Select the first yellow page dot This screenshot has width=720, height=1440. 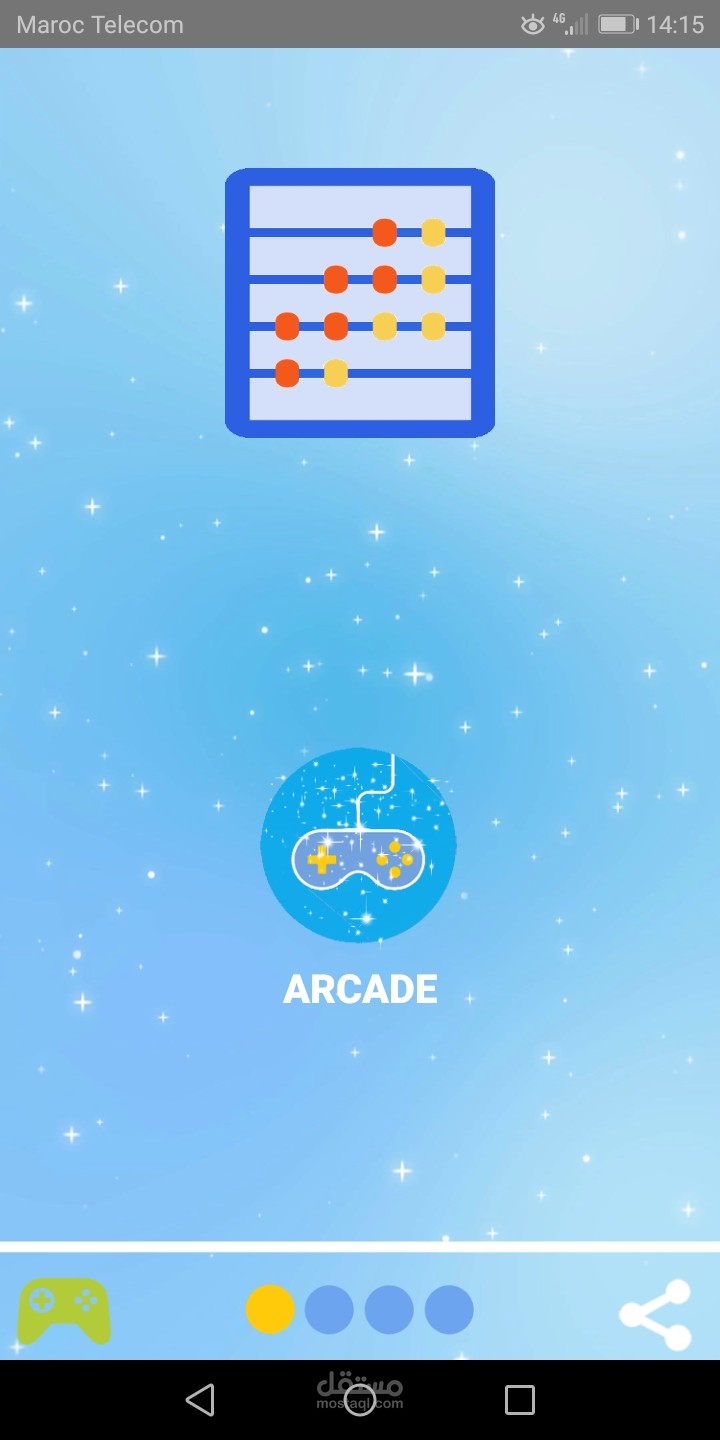(x=270, y=1310)
